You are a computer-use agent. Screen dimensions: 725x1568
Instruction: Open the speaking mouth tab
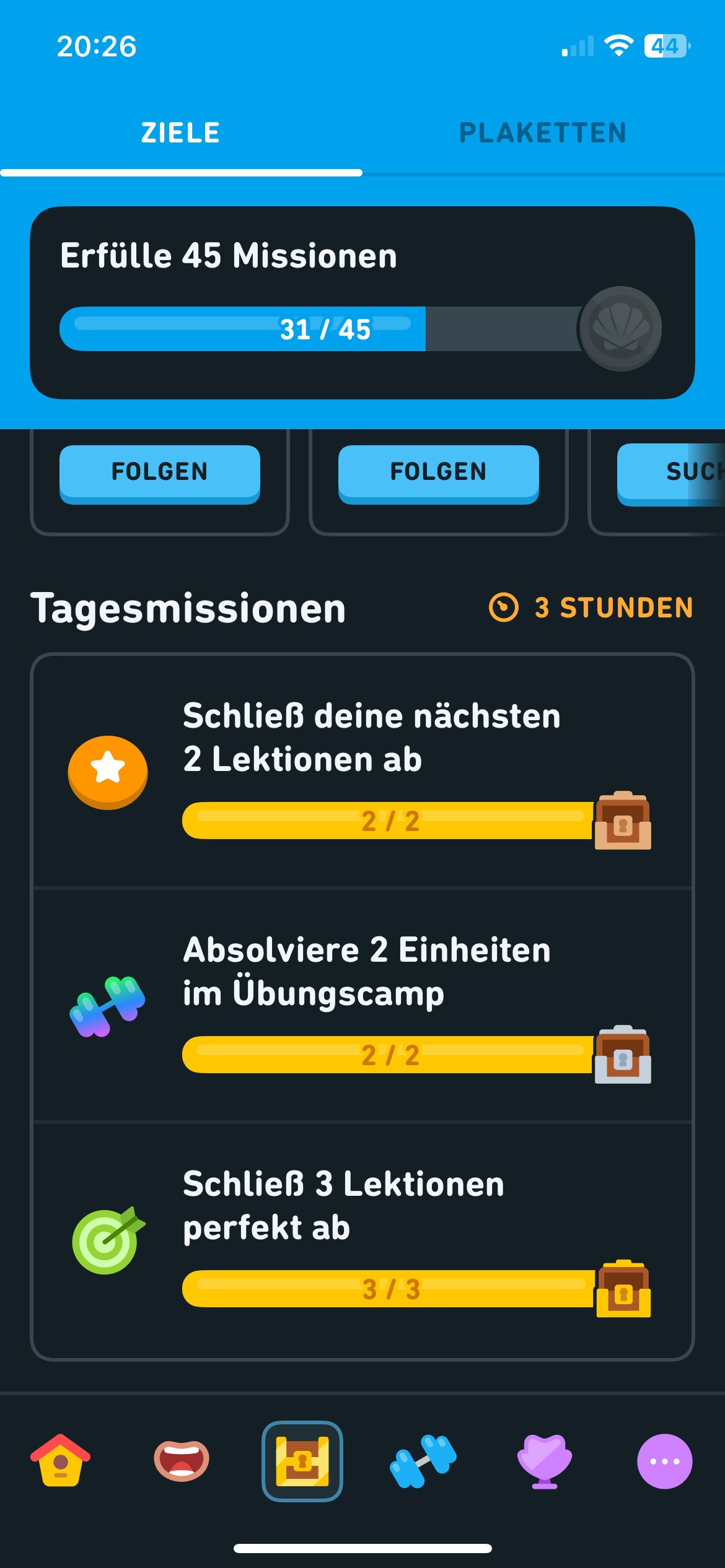[182, 1461]
